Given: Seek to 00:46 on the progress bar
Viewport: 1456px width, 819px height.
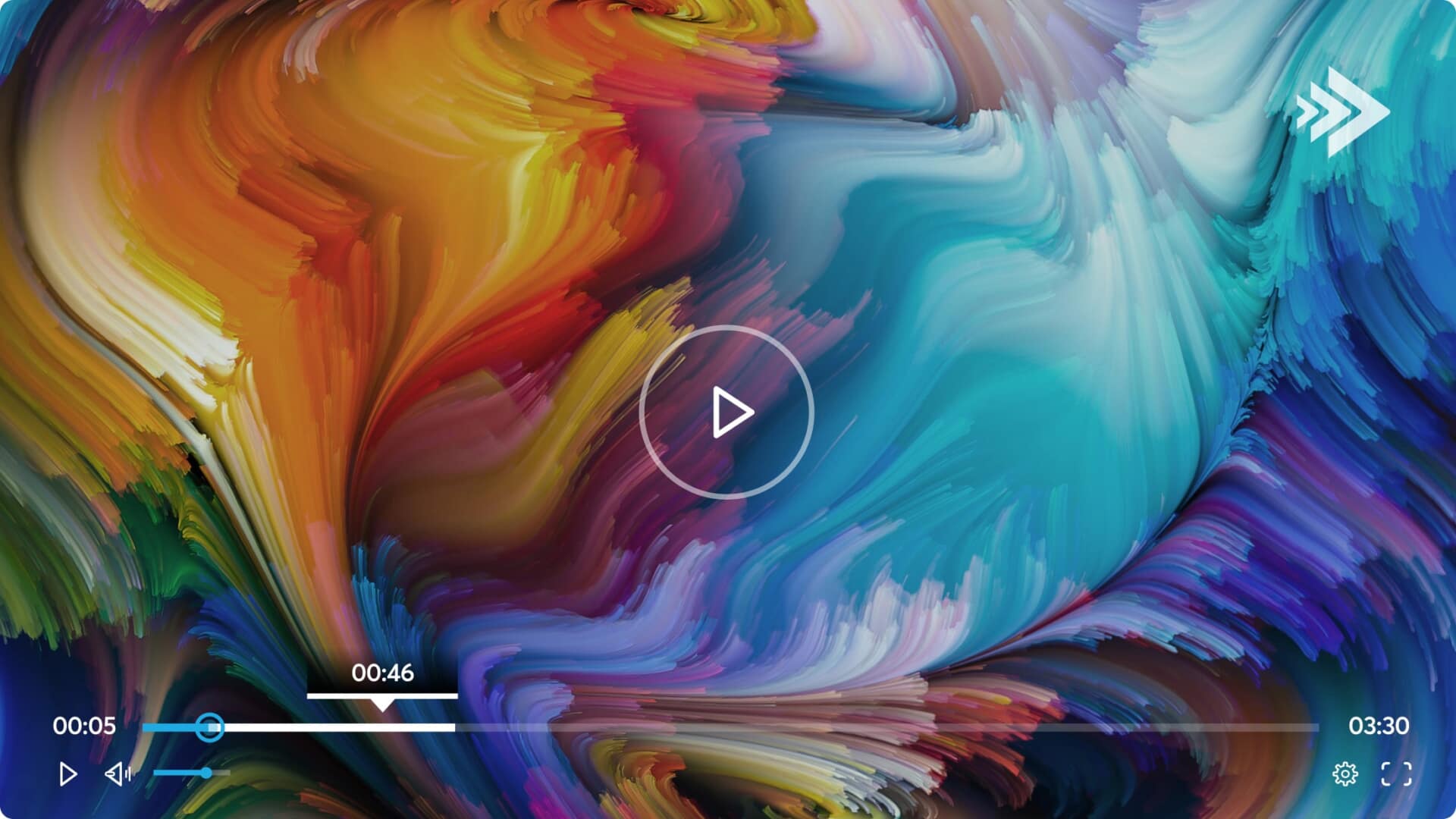Looking at the screenshot, I should click(384, 727).
